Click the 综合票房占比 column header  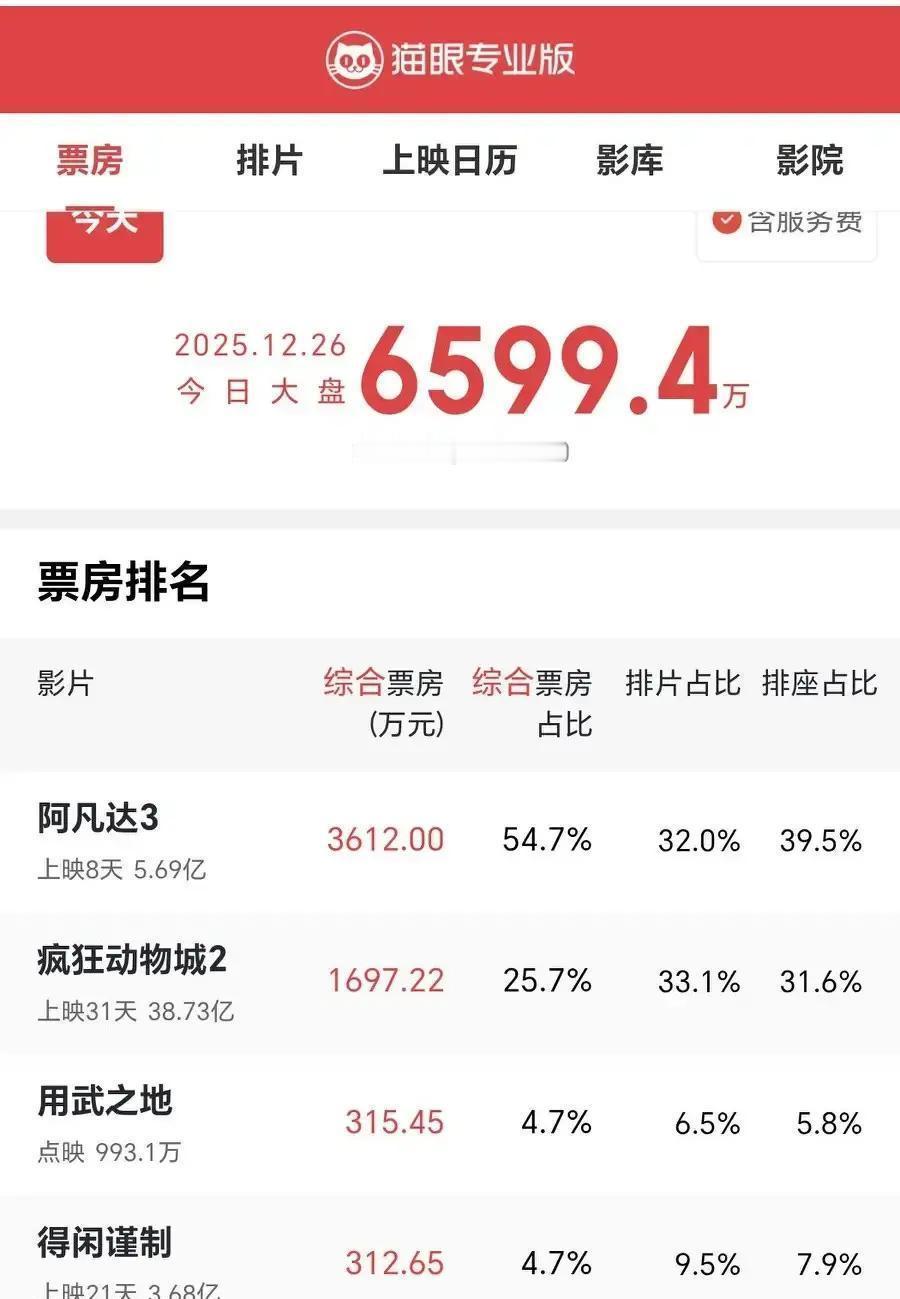tap(531, 704)
